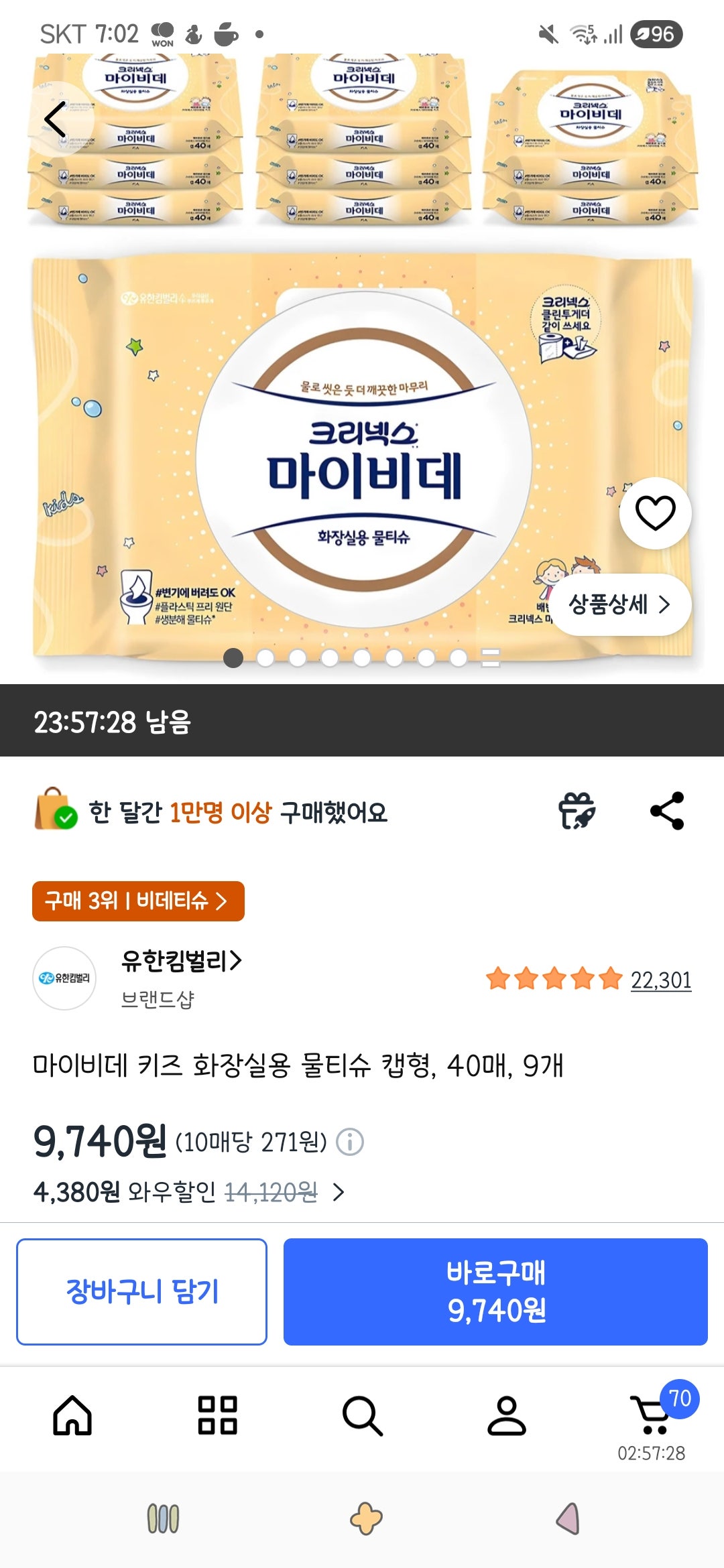Screen dimensions: 724x1568
Task: Open My Page profile icon
Action: click(x=506, y=1414)
